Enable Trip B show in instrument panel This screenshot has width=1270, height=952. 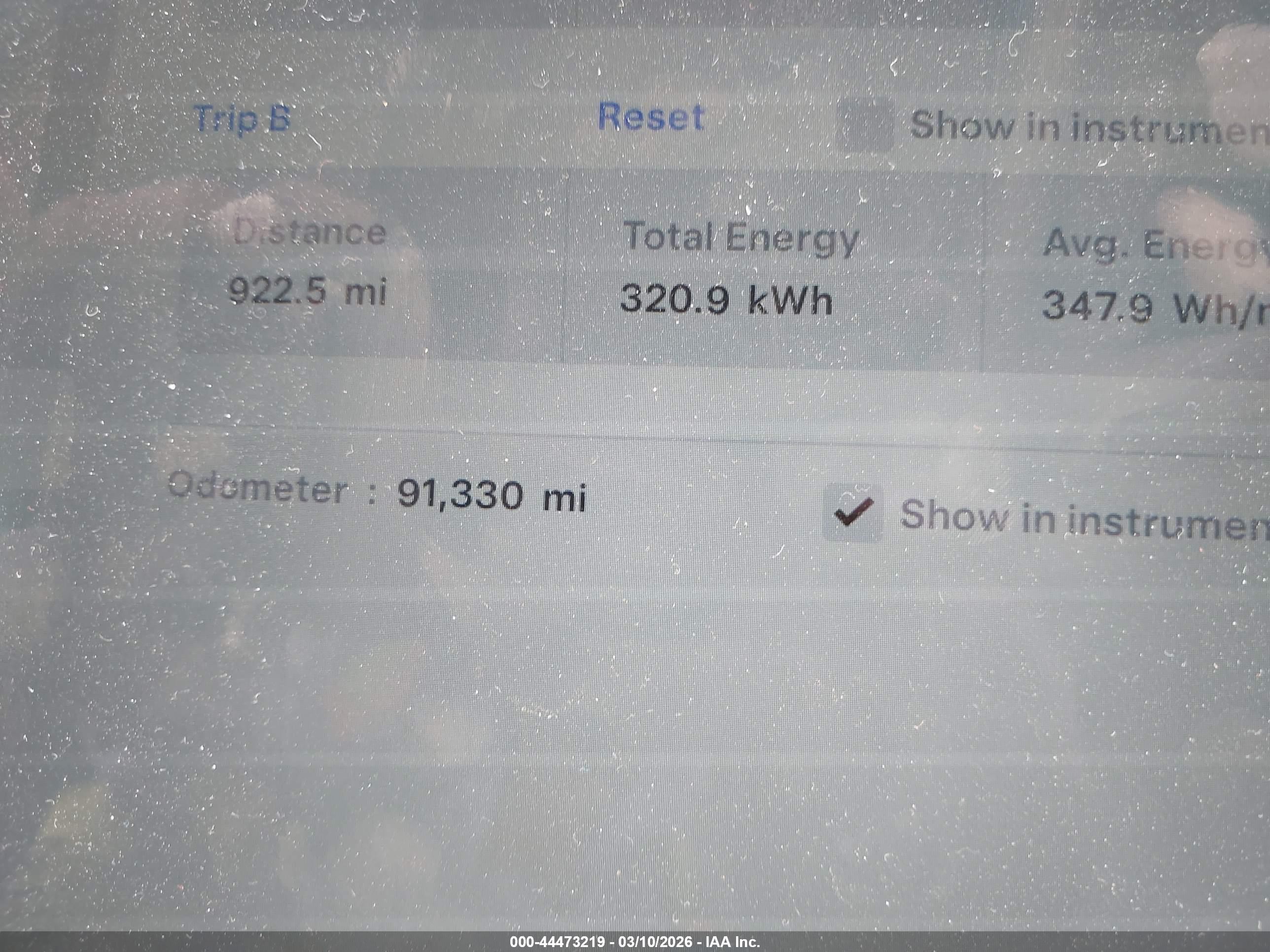[865, 125]
